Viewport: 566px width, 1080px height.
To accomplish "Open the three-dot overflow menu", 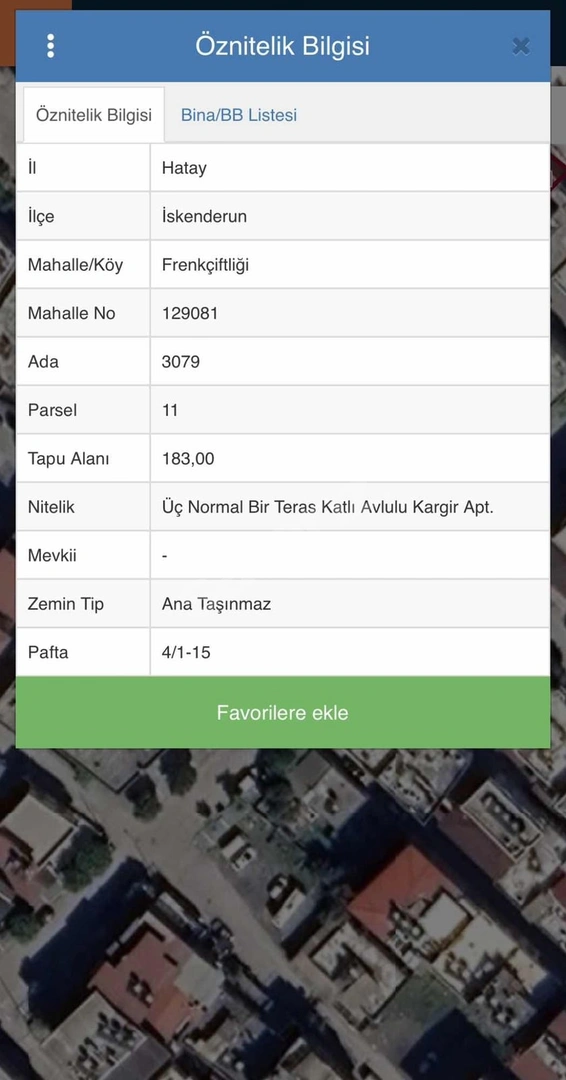I will (x=50, y=46).
